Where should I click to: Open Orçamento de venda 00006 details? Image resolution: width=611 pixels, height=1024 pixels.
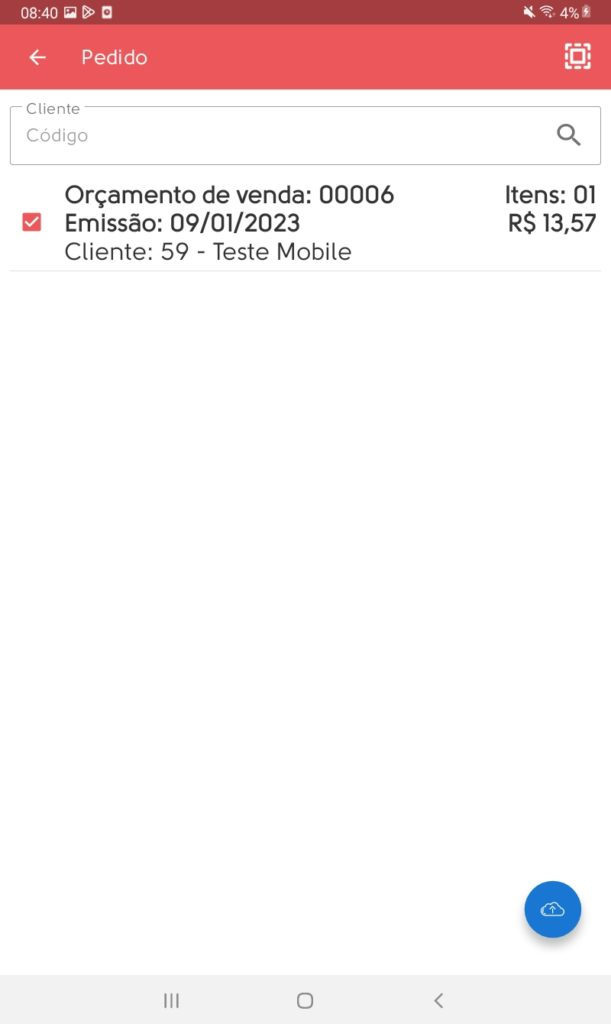pos(300,223)
